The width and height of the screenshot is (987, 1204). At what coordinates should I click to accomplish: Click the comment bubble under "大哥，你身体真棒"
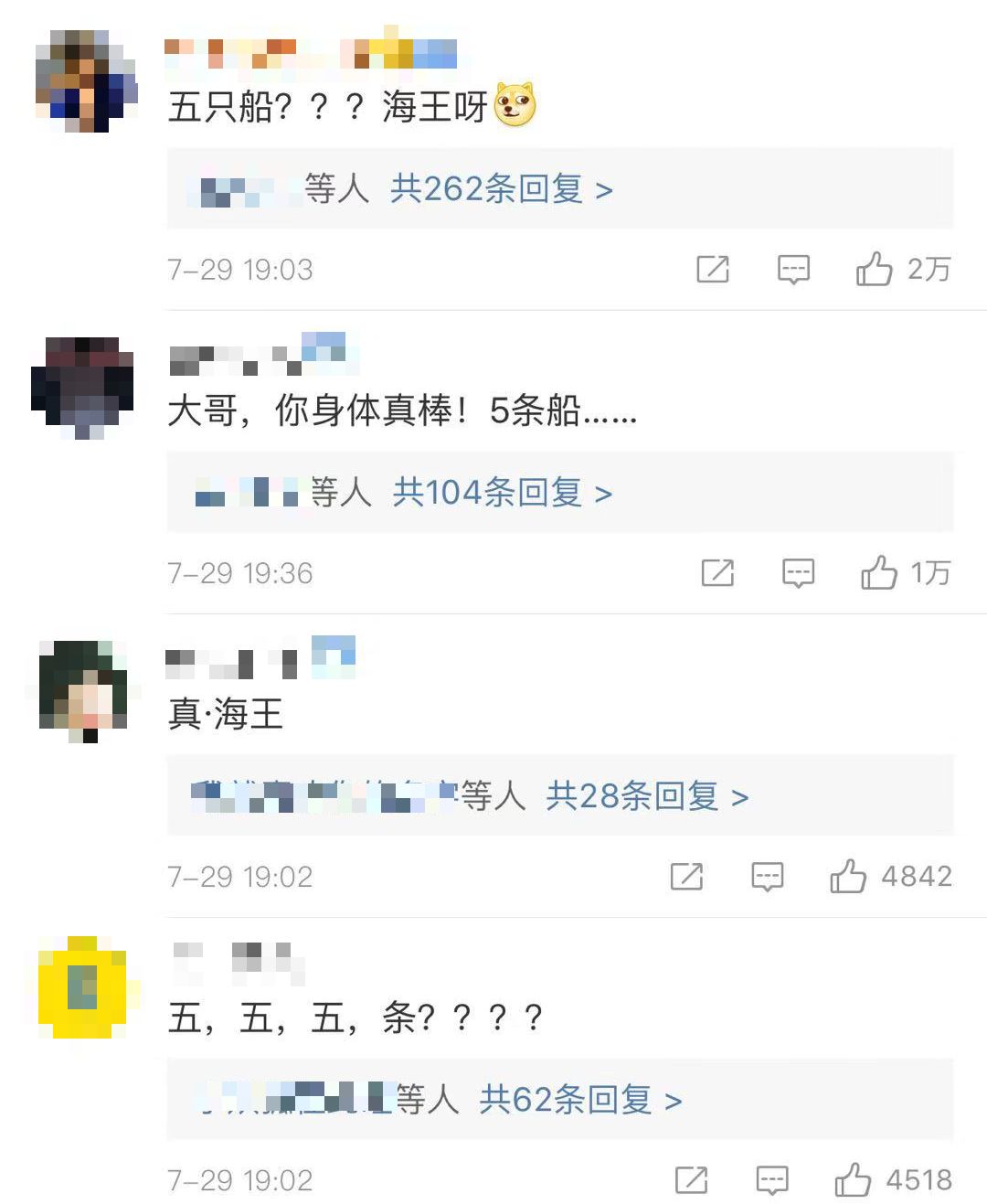point(797,573)
